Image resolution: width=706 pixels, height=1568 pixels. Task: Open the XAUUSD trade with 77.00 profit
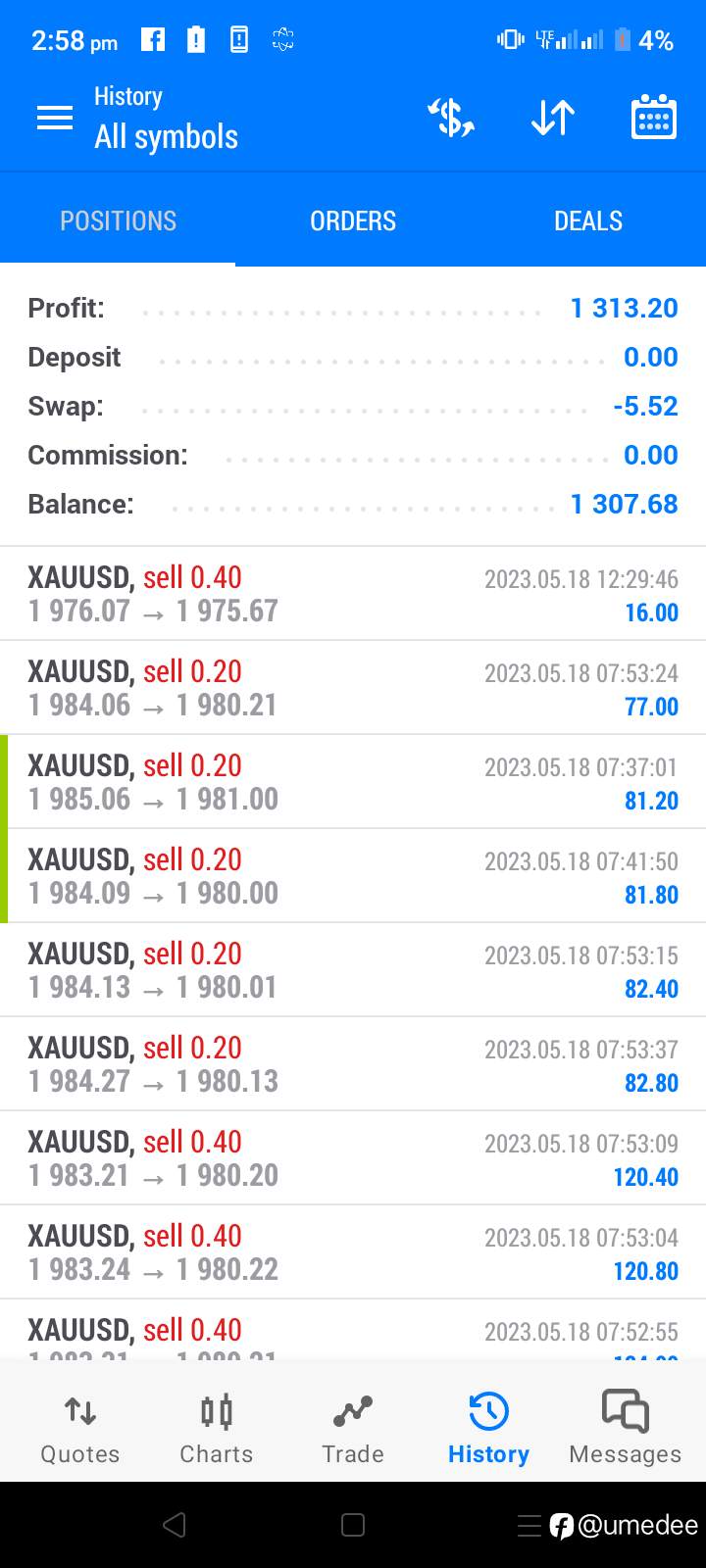tap(353, 688)
